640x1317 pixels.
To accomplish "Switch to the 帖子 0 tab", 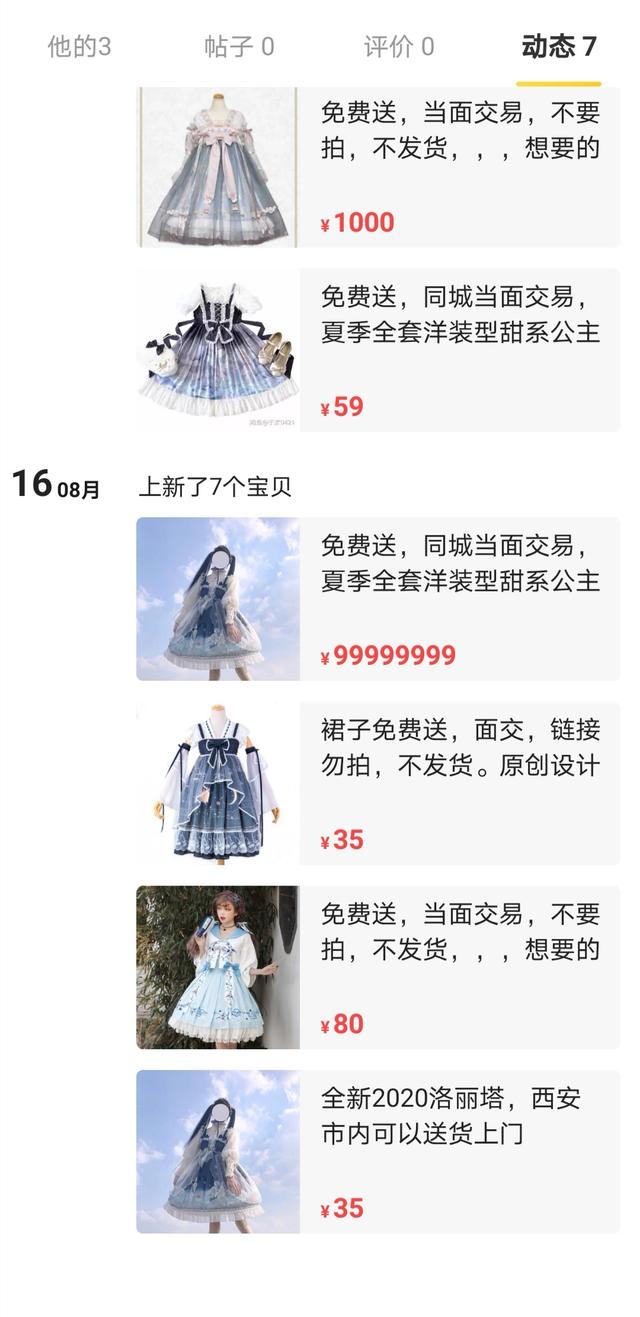I will [239, 47].
